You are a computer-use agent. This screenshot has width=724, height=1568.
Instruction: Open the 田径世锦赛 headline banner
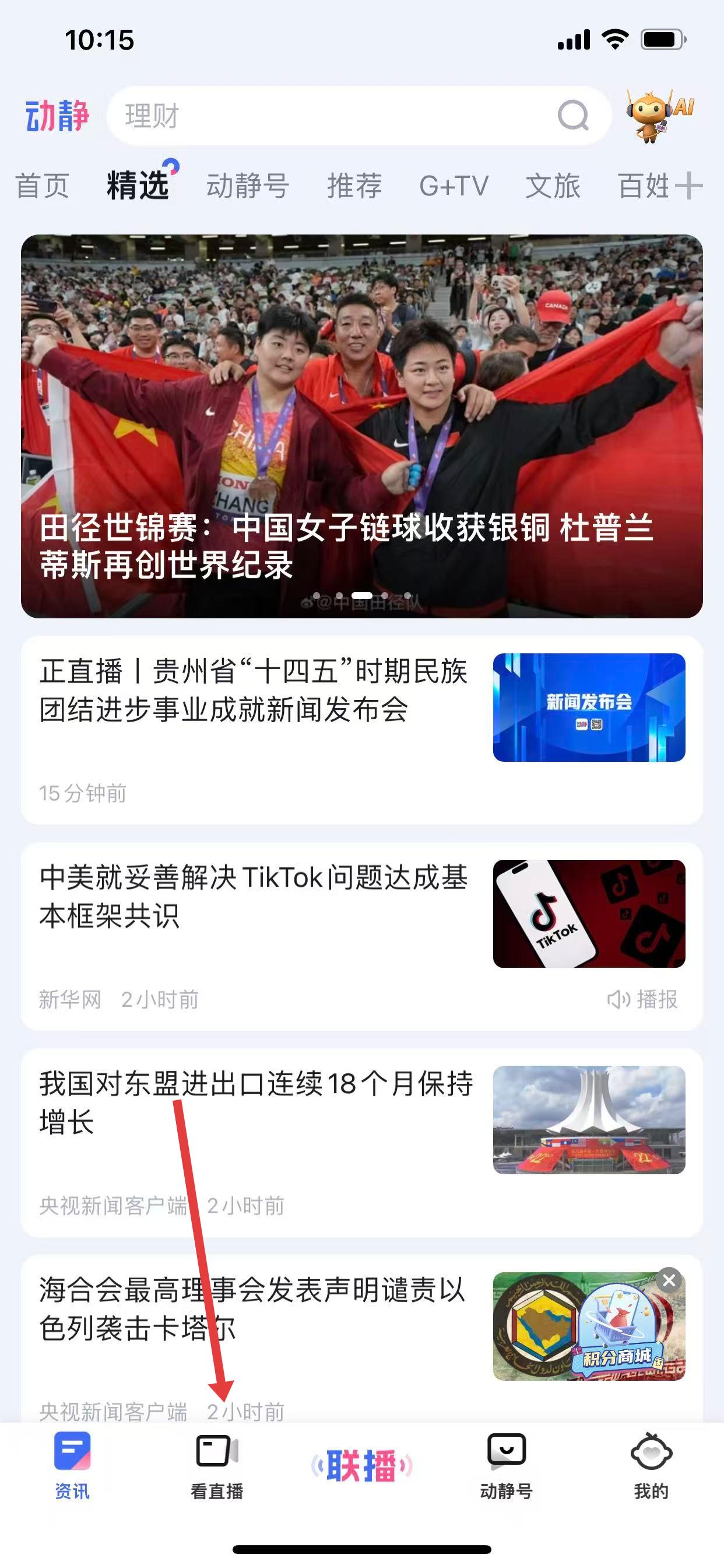point(361,426)
